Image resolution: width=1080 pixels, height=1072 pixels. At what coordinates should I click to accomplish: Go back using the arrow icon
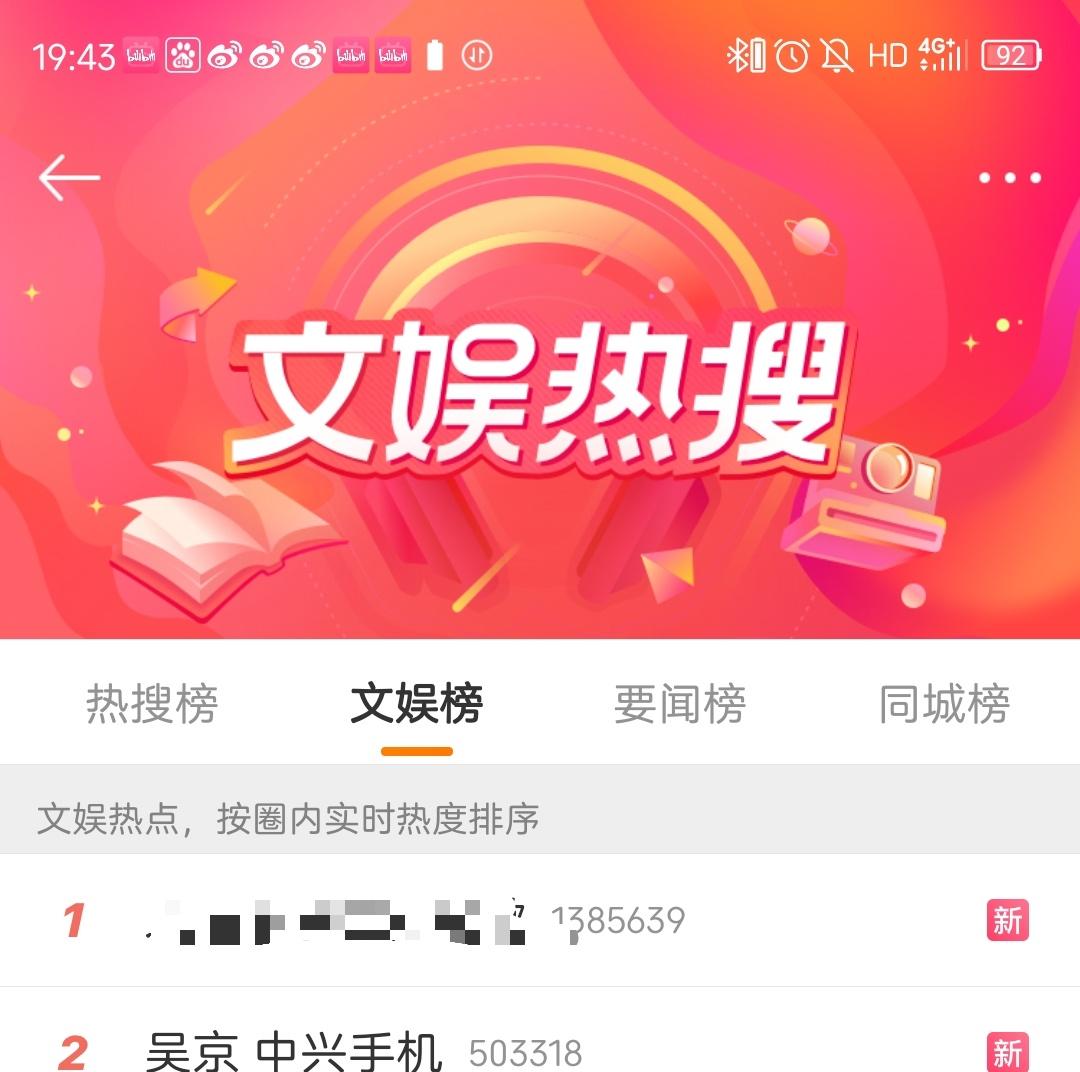(x=69, y=178)
